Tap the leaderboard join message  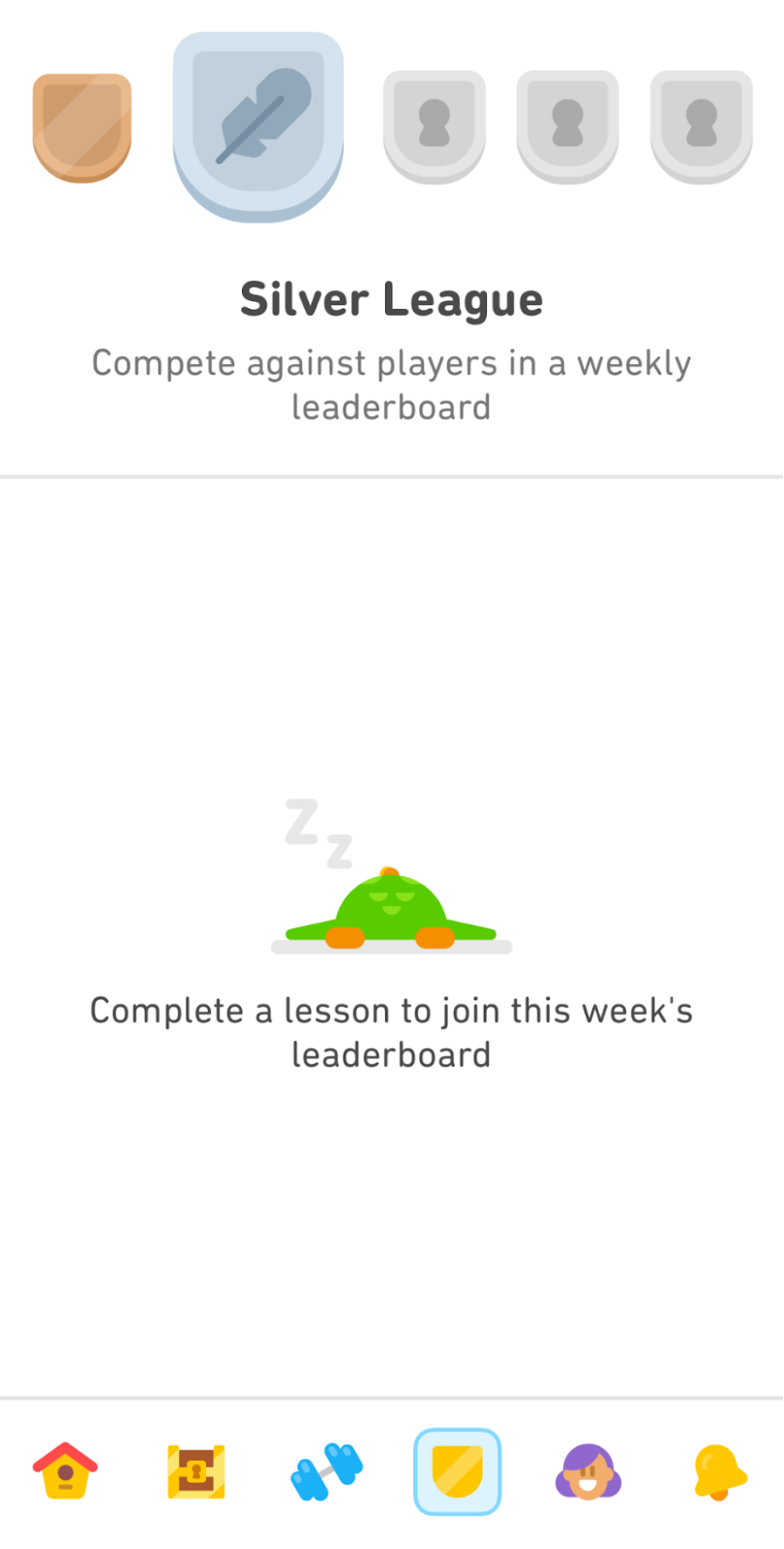click(391, 1032)
